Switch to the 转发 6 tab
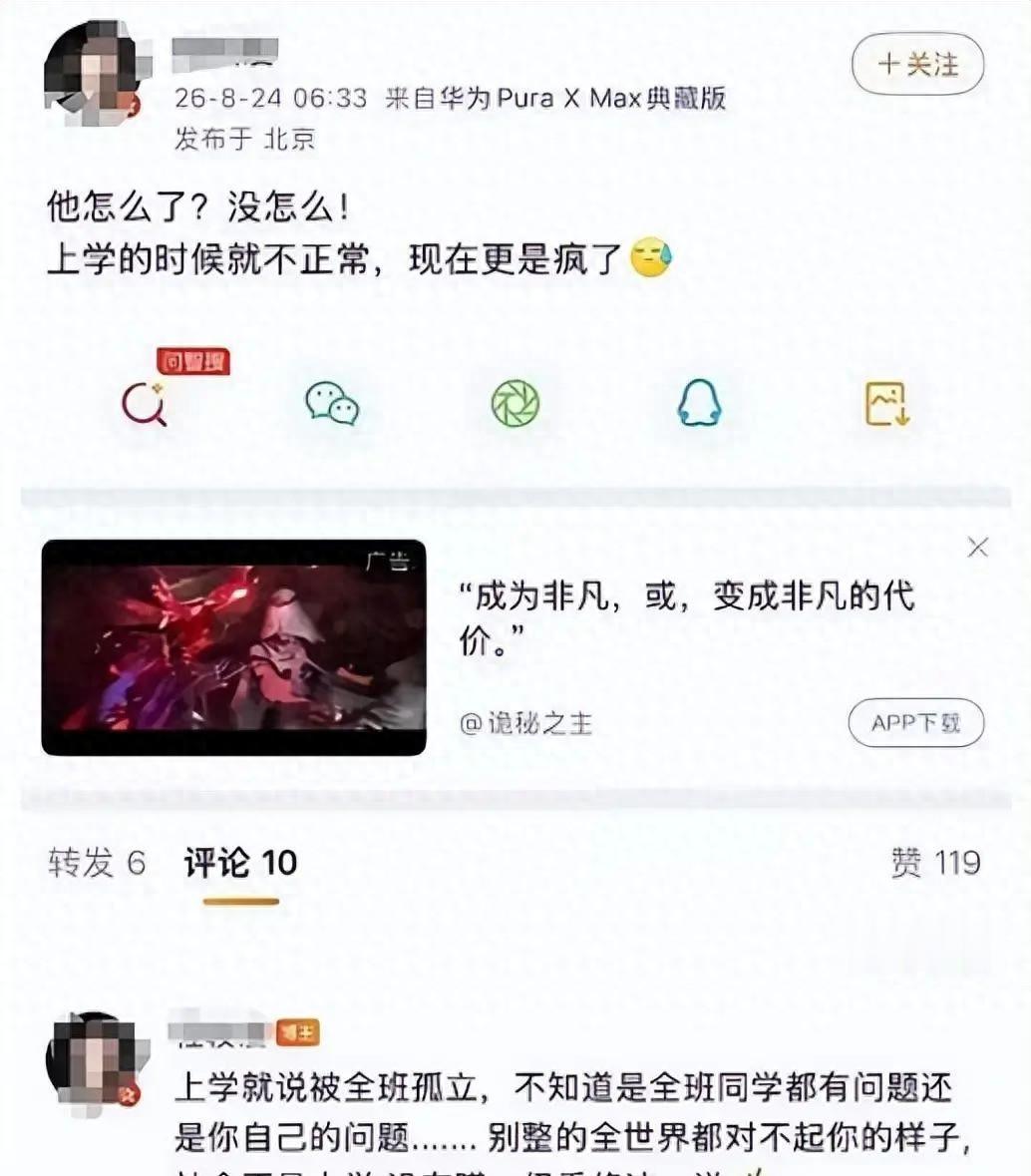Viewport: 1031px width, 1176px height. (97, 863)
